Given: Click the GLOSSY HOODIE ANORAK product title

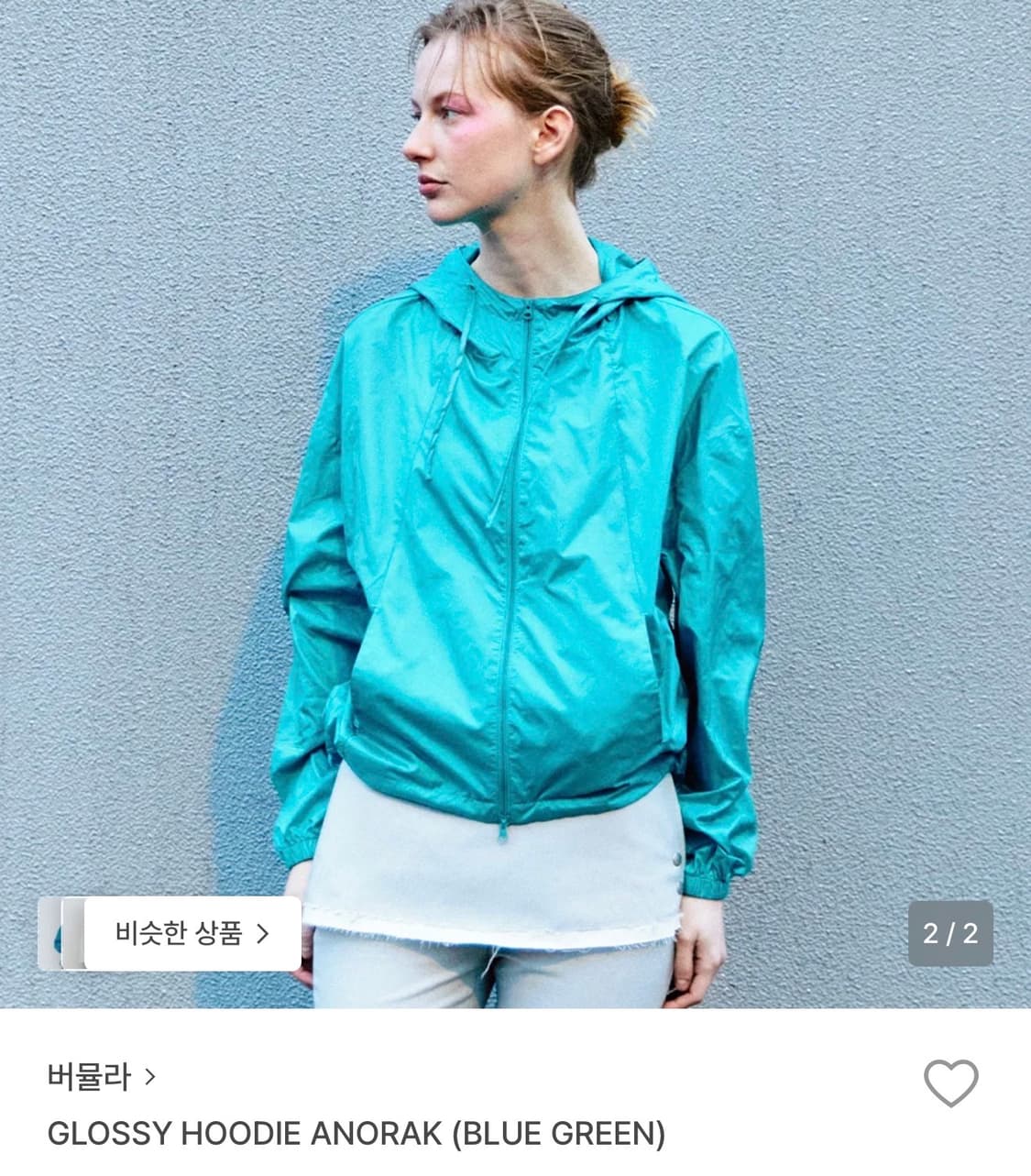Looking at the screenshot, I should (357, 1136).
